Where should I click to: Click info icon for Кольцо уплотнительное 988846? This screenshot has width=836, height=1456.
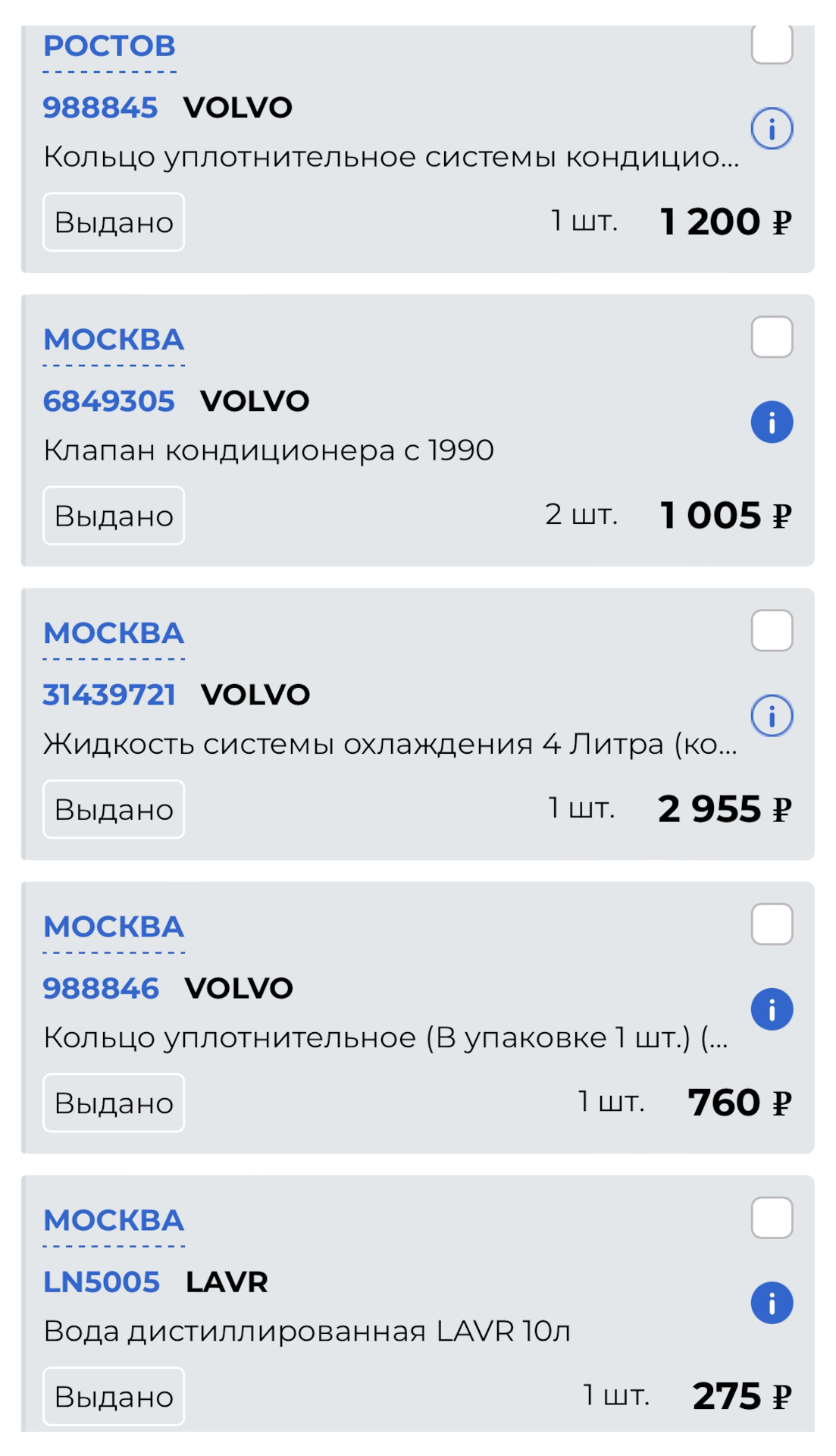(772, 1008)
